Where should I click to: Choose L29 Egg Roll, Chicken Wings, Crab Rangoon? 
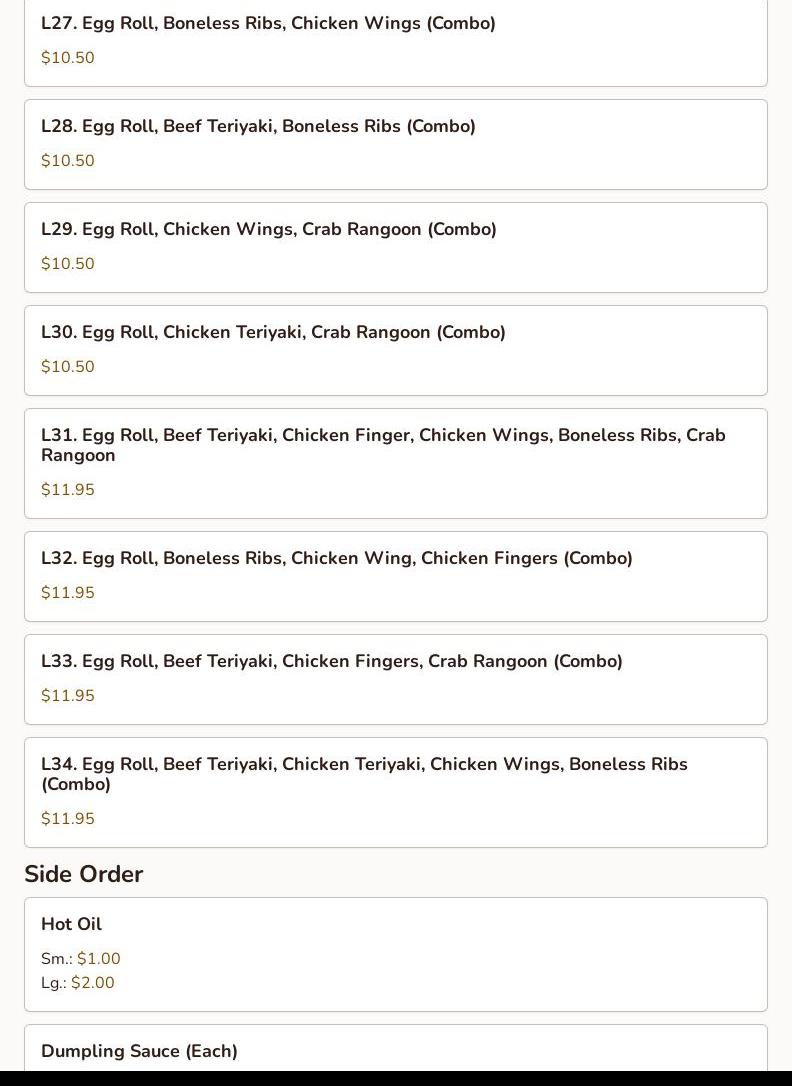tap(269, 230)
